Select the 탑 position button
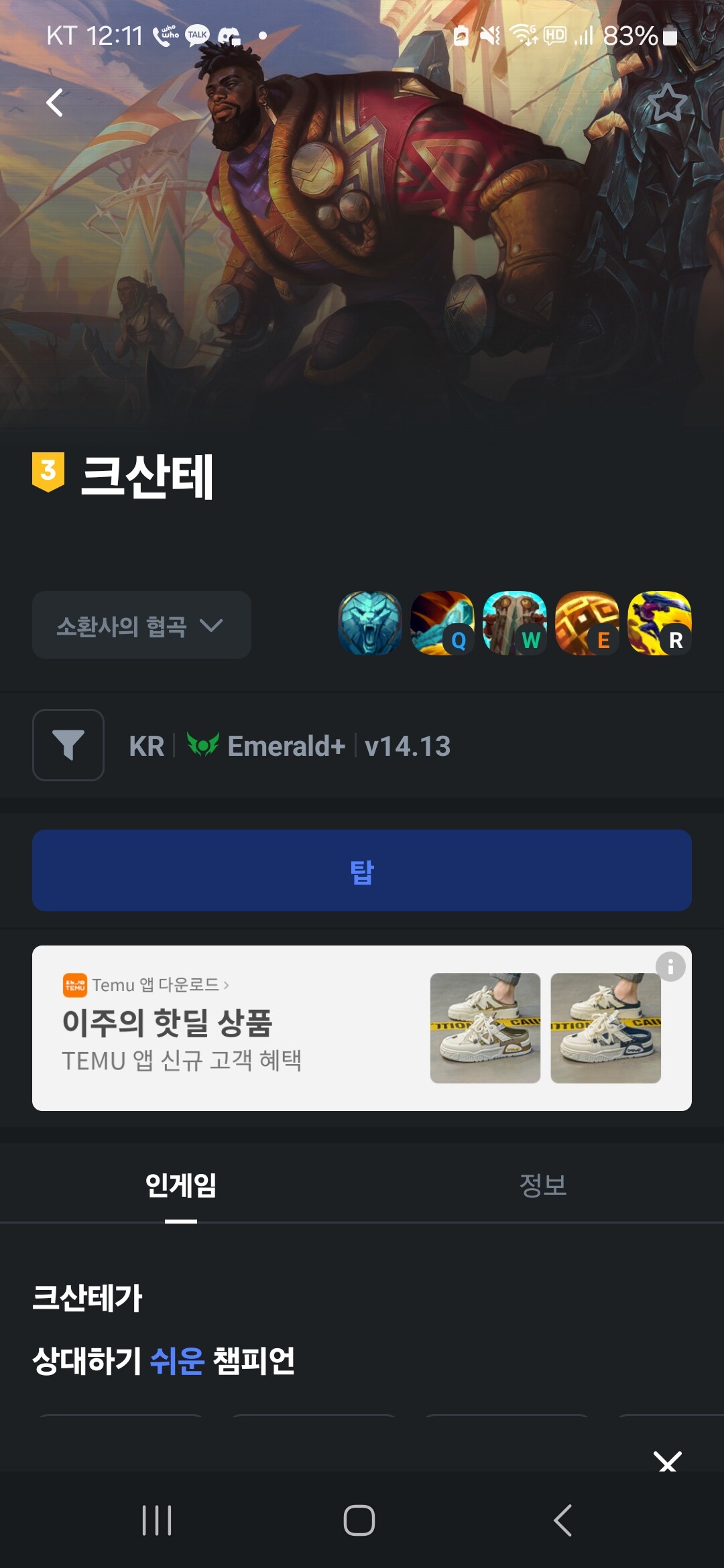Screen dimensions: 724x1568 (x=362, y=870)
